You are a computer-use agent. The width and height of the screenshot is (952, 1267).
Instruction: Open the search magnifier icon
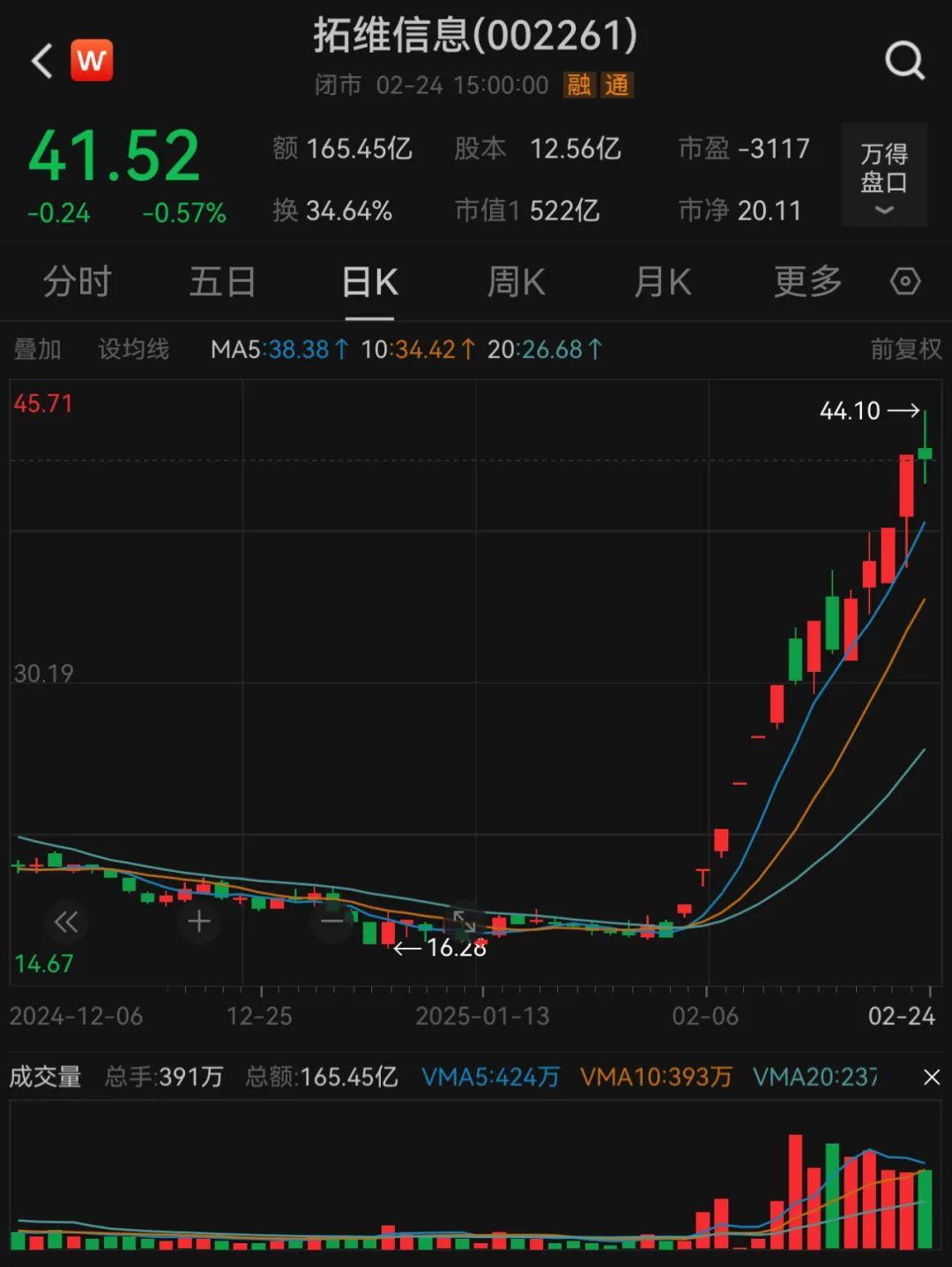[x=904, y=61]
